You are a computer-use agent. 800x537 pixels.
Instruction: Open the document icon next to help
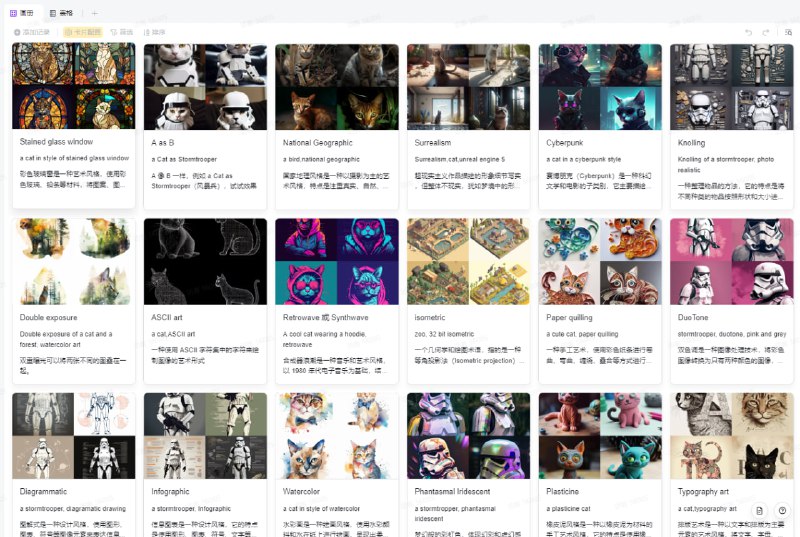(x=759, y=510)
